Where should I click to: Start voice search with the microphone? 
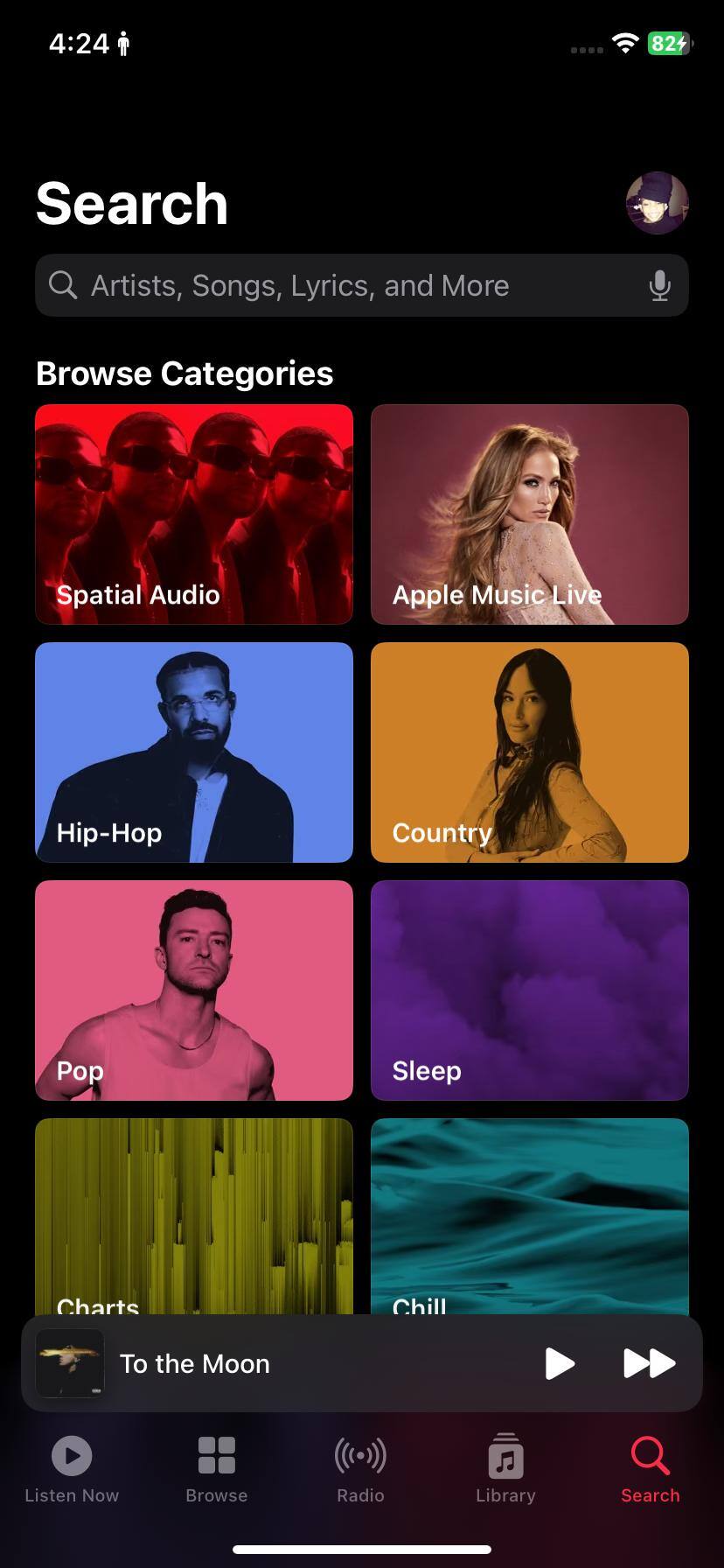[x=659, y=285]
